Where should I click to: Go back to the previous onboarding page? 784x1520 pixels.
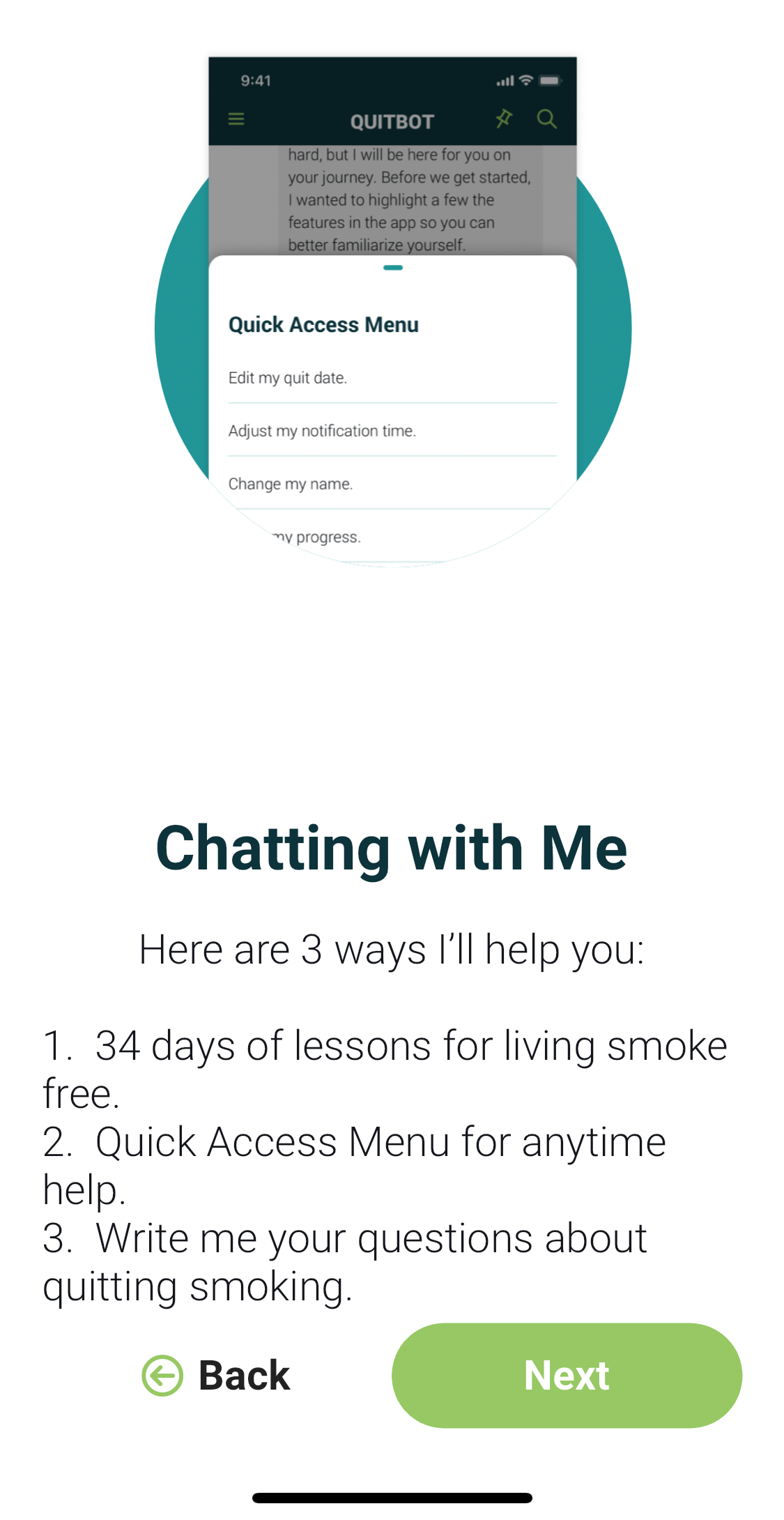point(217,1375)
